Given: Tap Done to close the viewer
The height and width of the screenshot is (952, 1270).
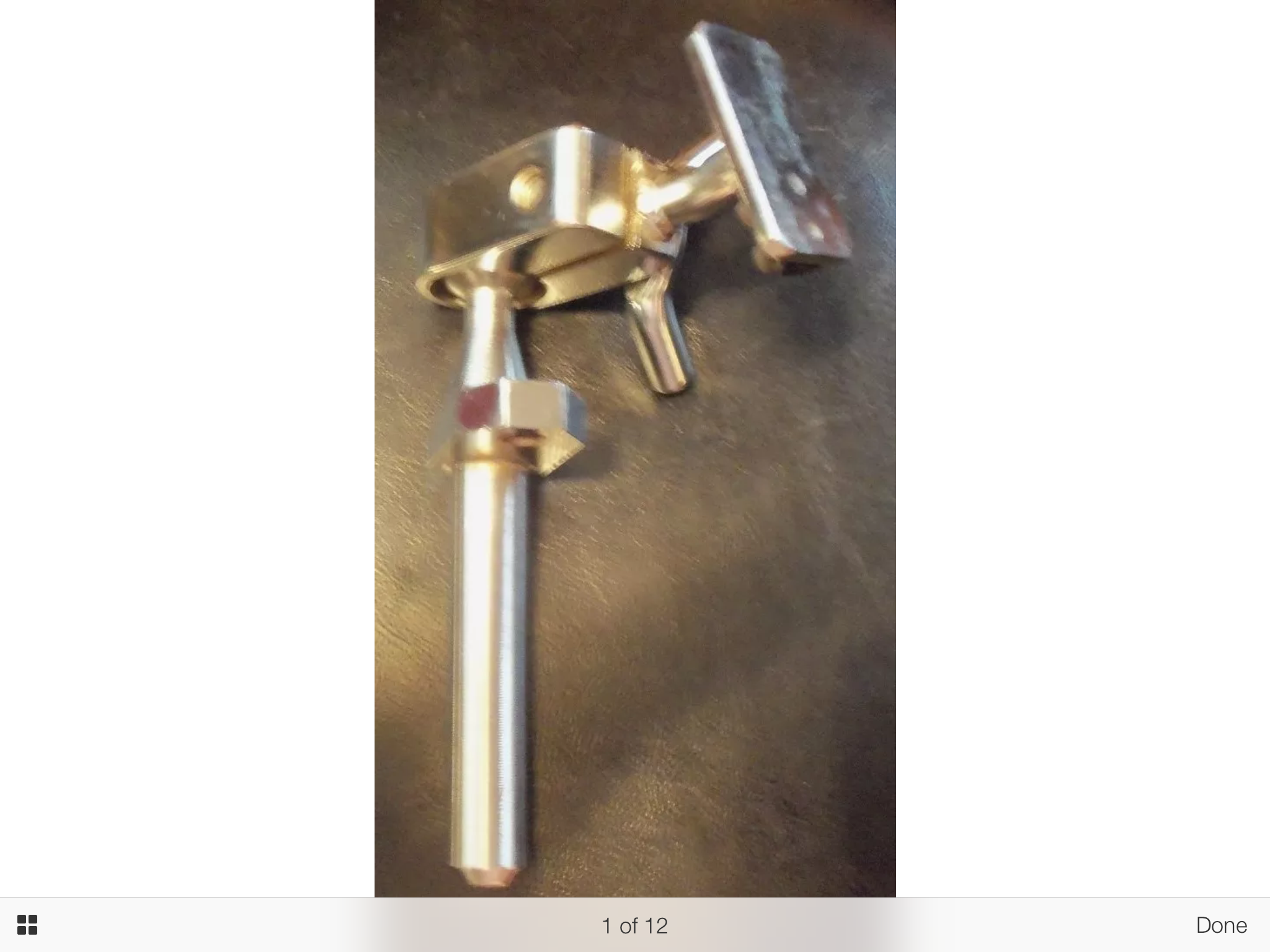Looking at the screenshot, I should tap(1221, 925).
